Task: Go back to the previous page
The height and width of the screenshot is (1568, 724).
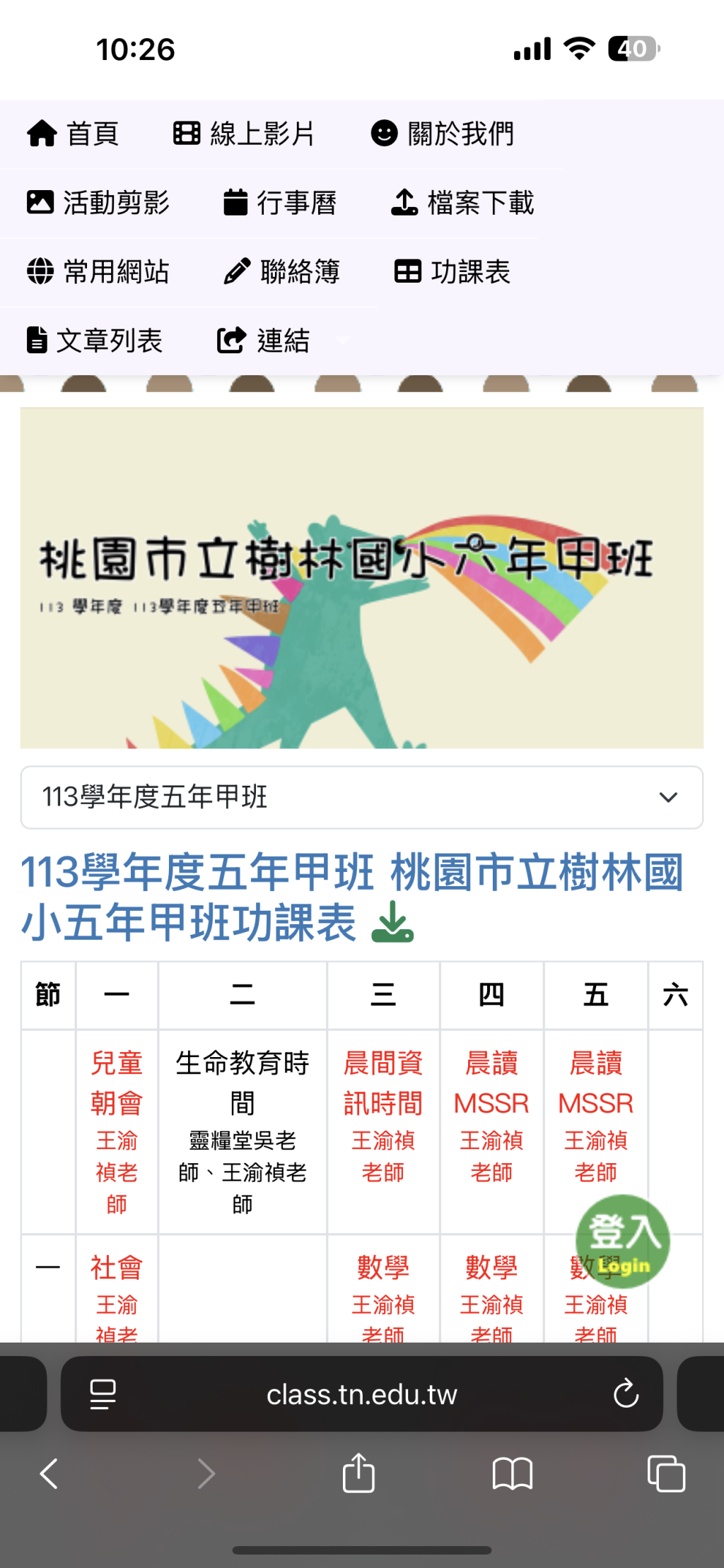Action: click(49, 1474)
